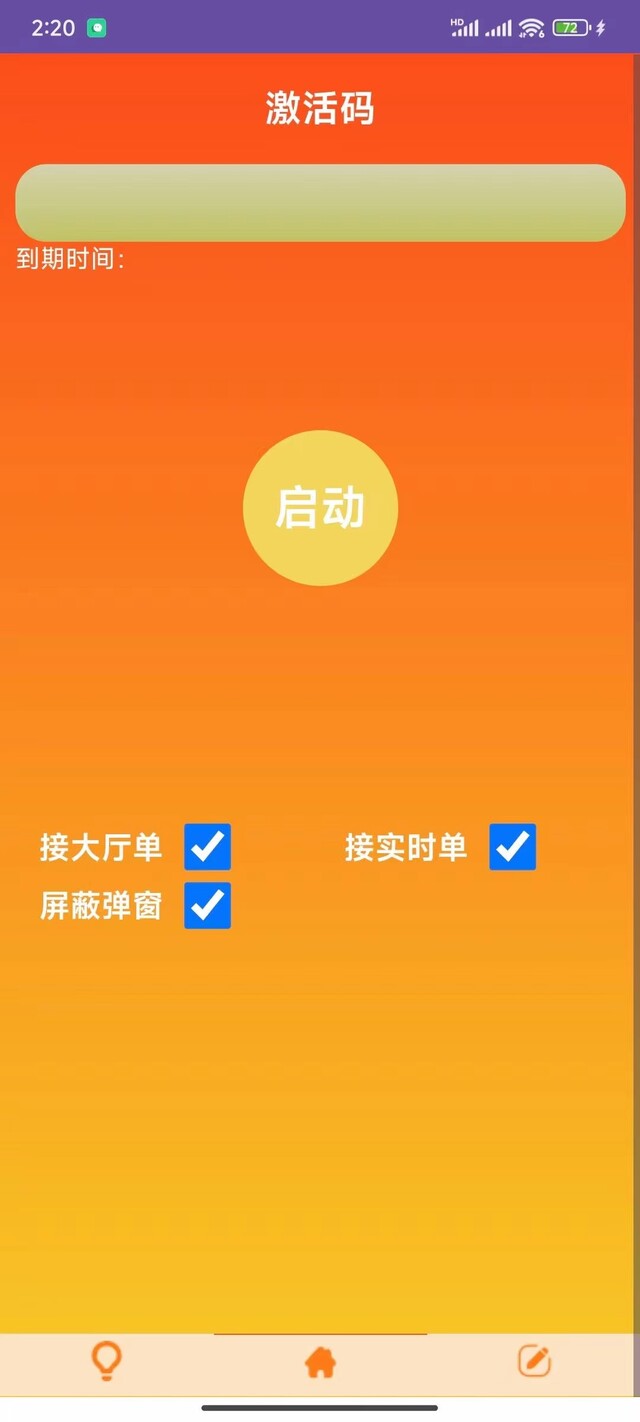Open the edit pencil tab

tap(535, 1361)
